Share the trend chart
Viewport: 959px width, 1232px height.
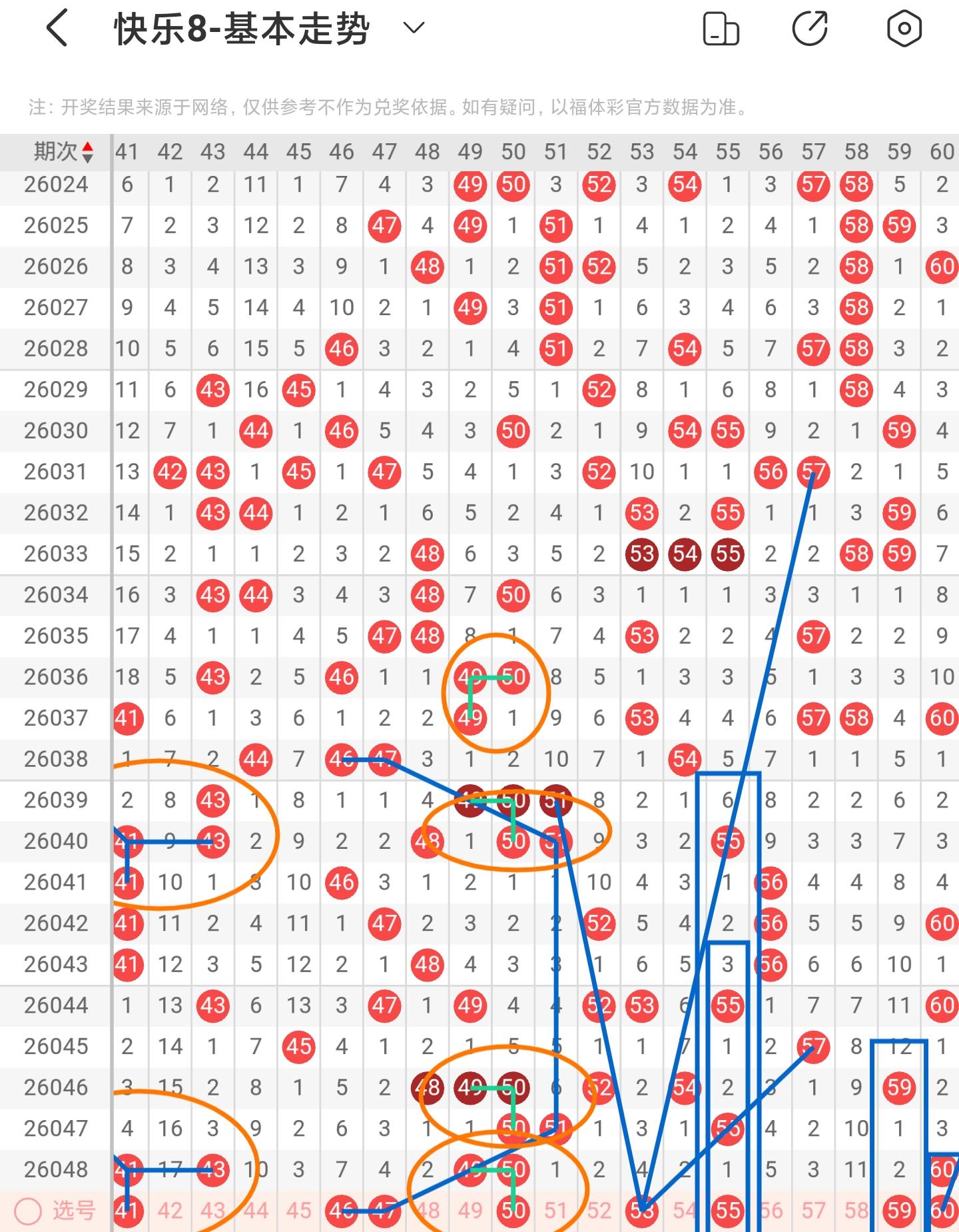click(810, 29)
